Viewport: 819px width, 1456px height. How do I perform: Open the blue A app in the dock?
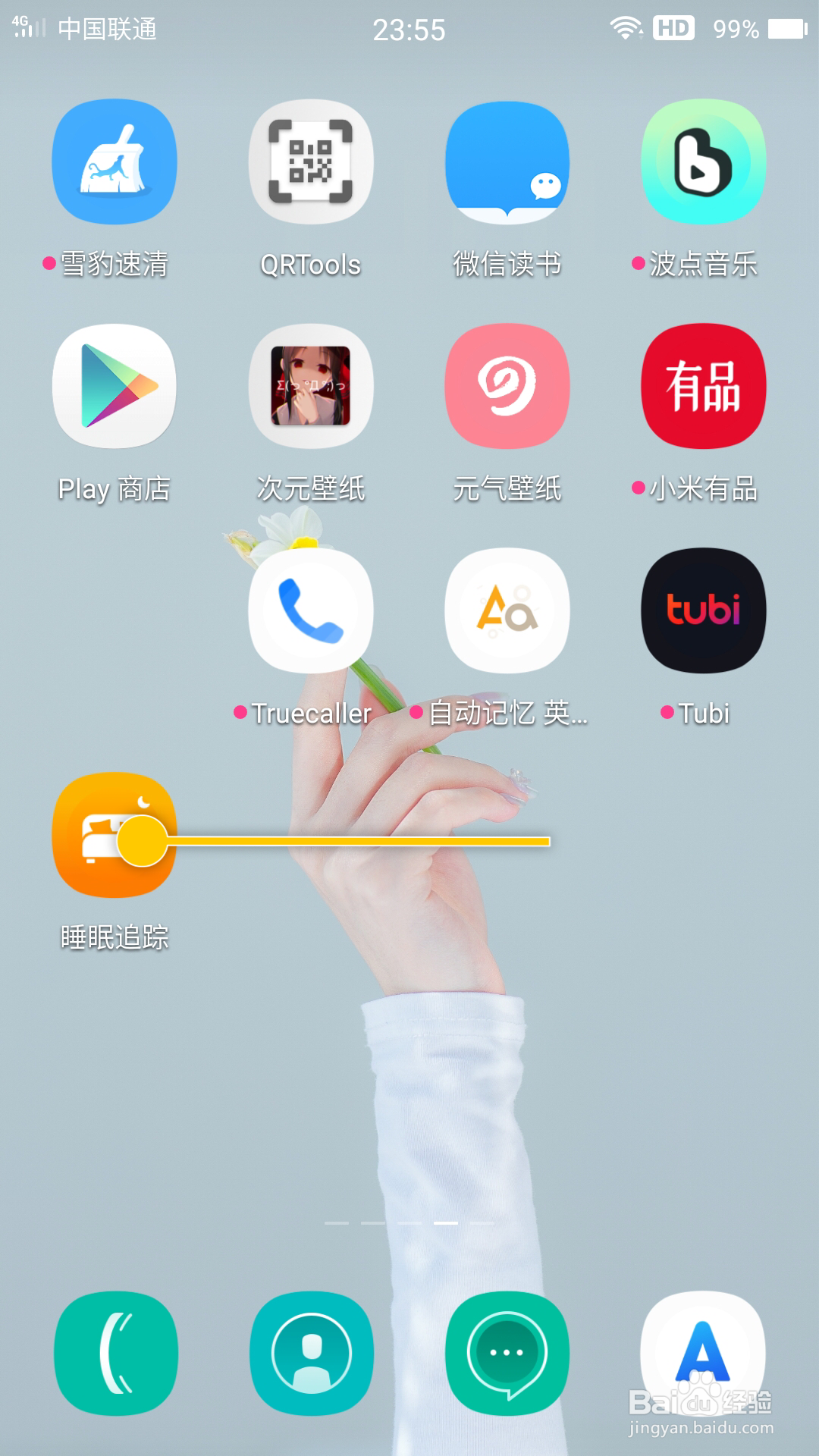[x=702, y=1352]
